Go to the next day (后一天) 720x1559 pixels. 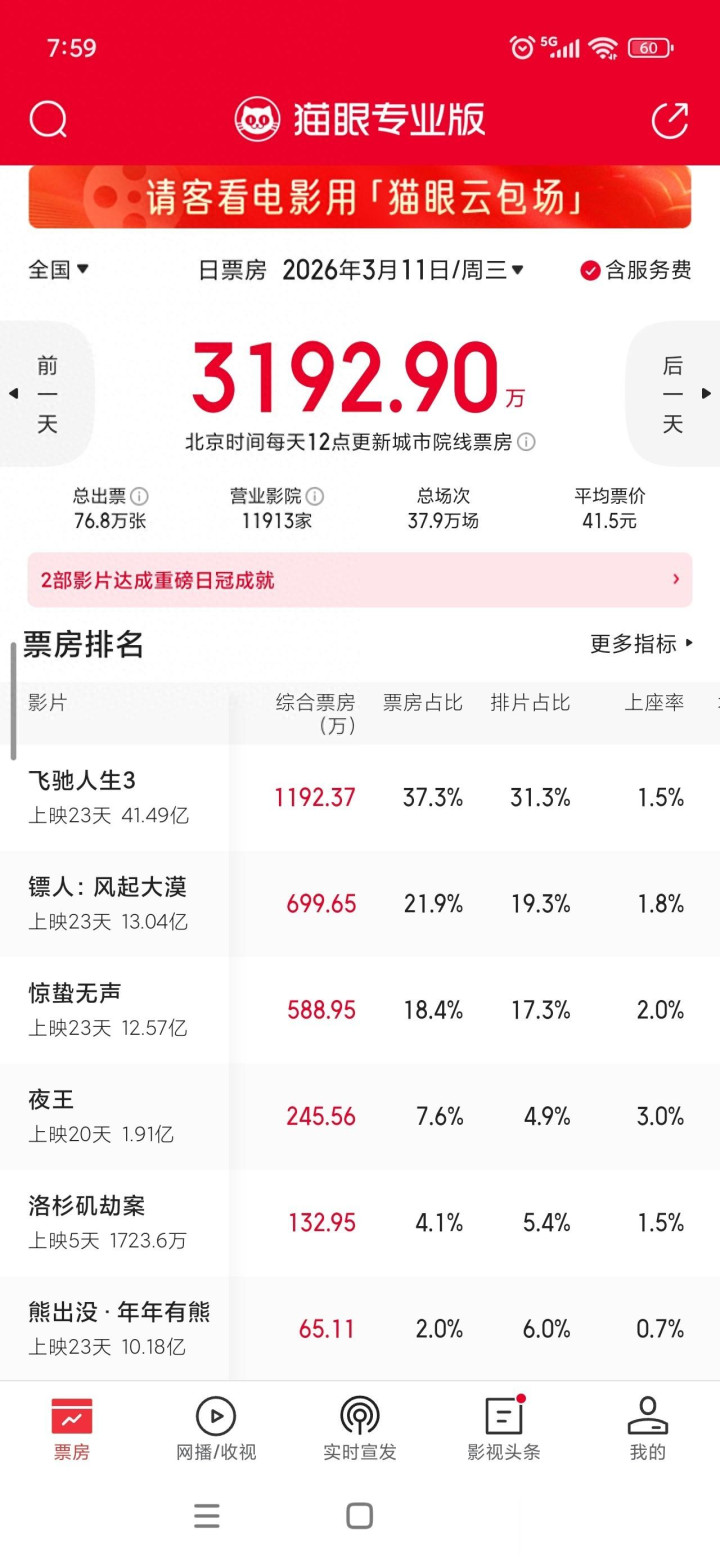point(673,394)
